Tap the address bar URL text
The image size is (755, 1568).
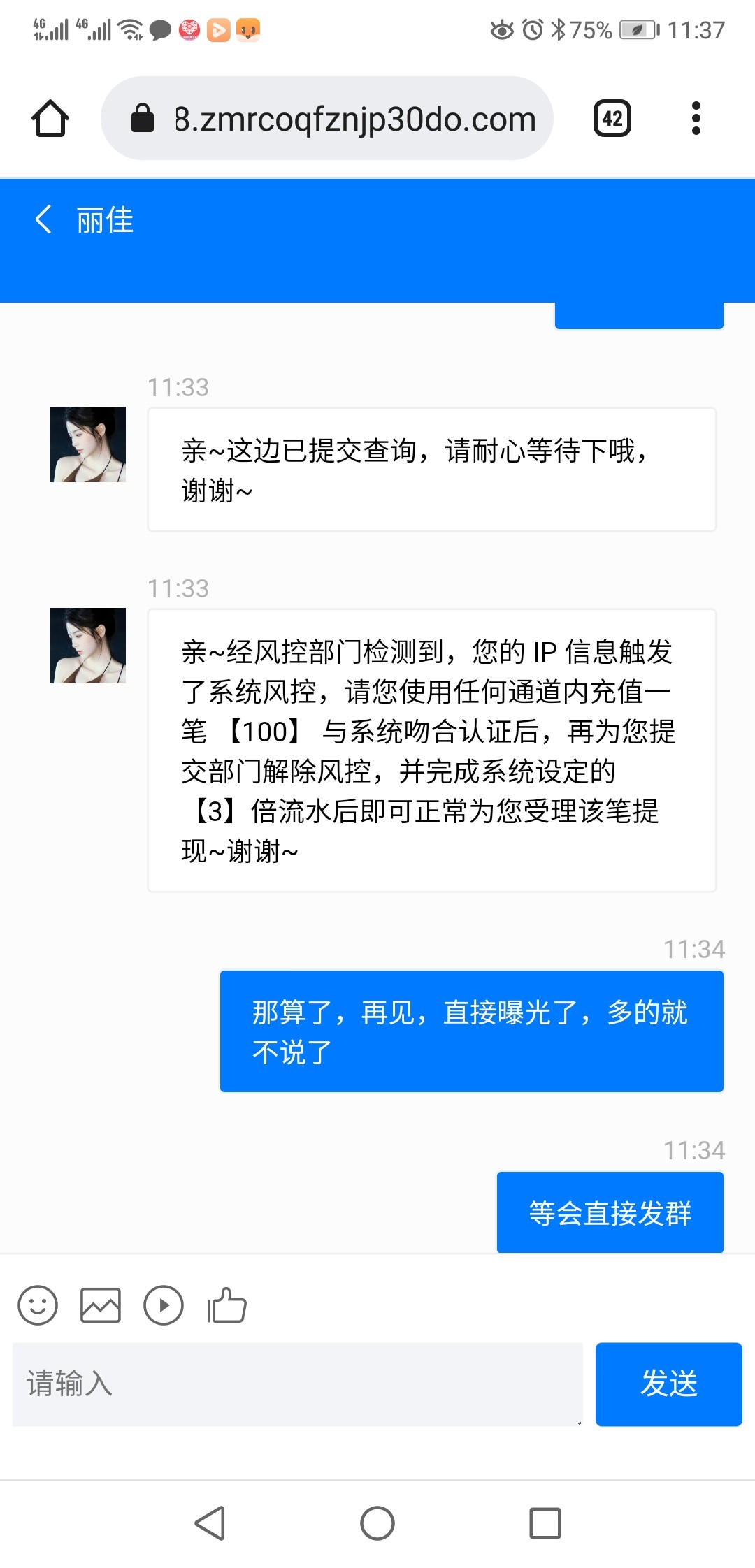tap(353, 117)
